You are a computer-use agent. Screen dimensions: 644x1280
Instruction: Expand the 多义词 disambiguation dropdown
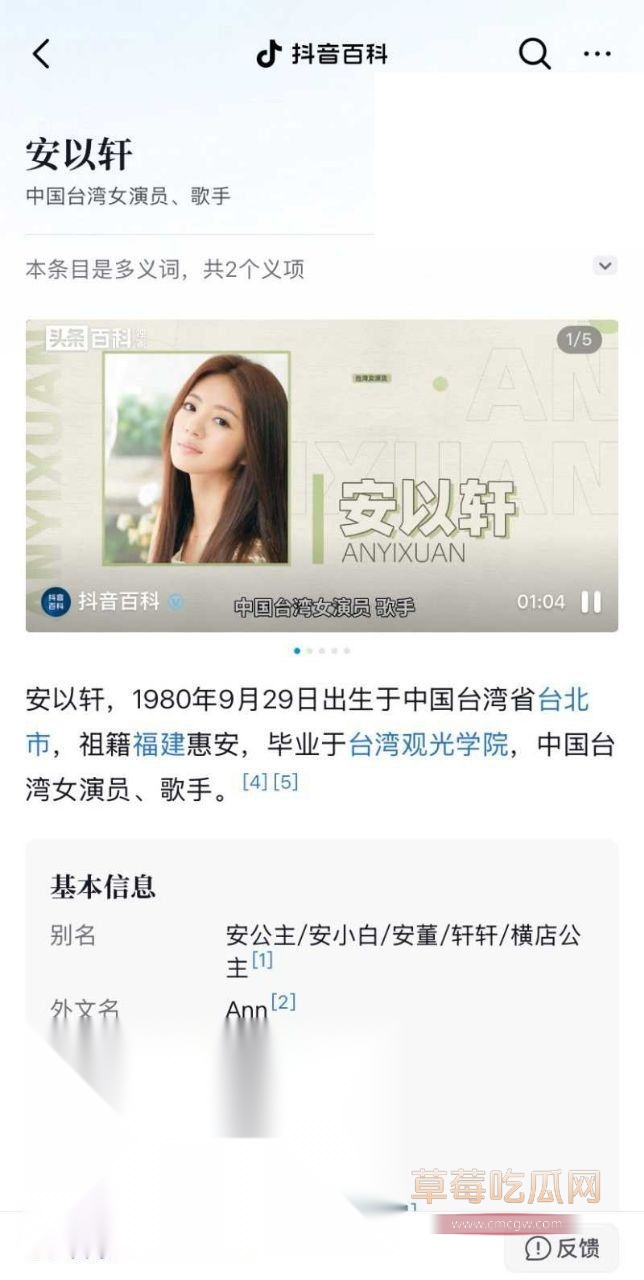click(x=604, y=266)
